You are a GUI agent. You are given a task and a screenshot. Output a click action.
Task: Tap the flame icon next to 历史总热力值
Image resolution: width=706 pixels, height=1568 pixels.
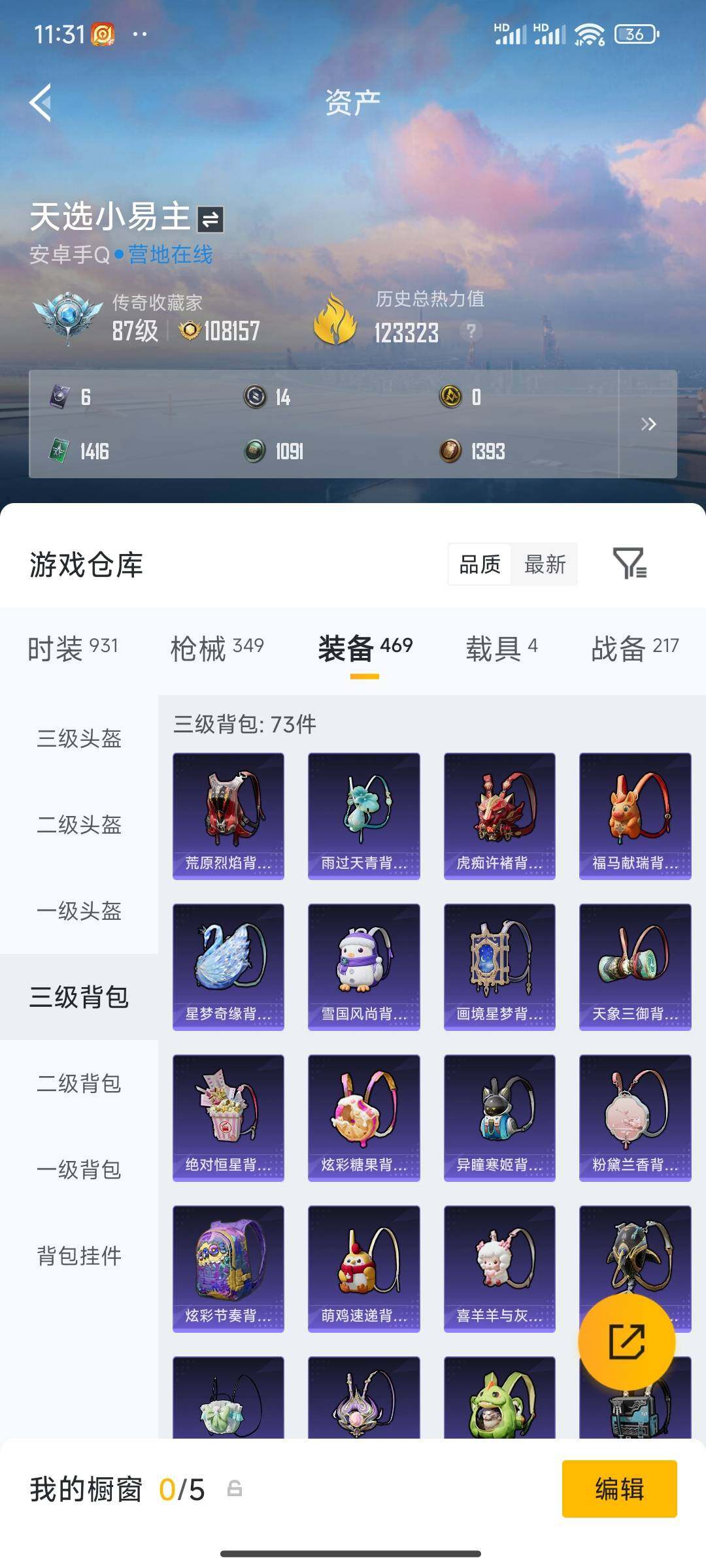(335, 319)
